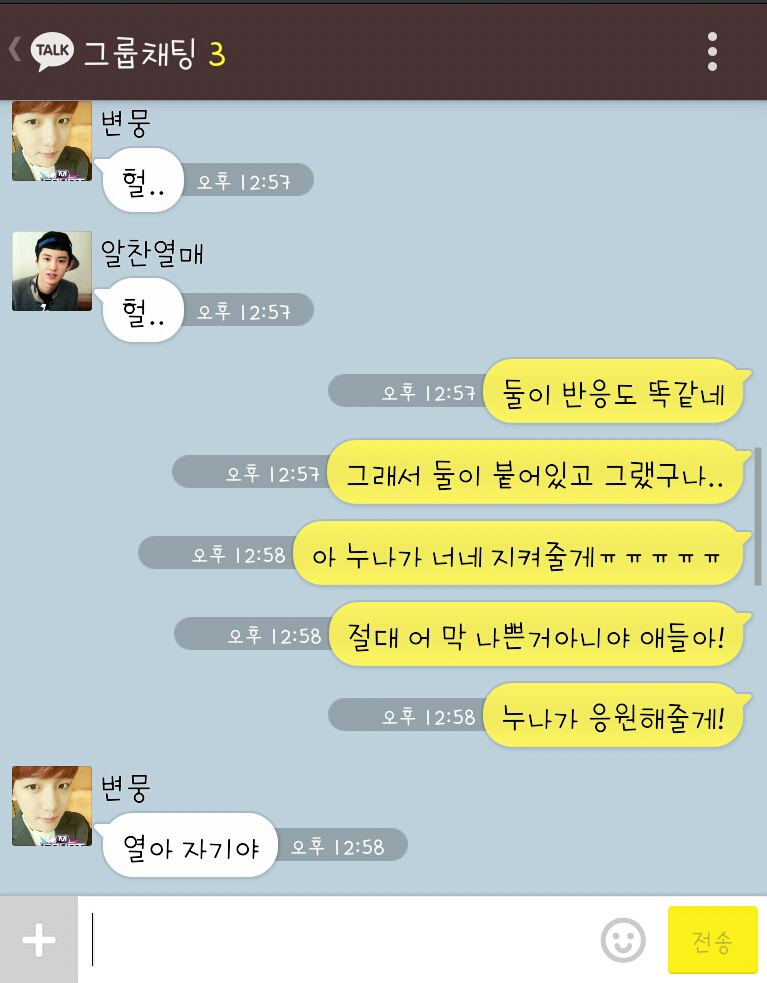Focus the message input field
Screen dimensions: 767x983
pos(340,940)
